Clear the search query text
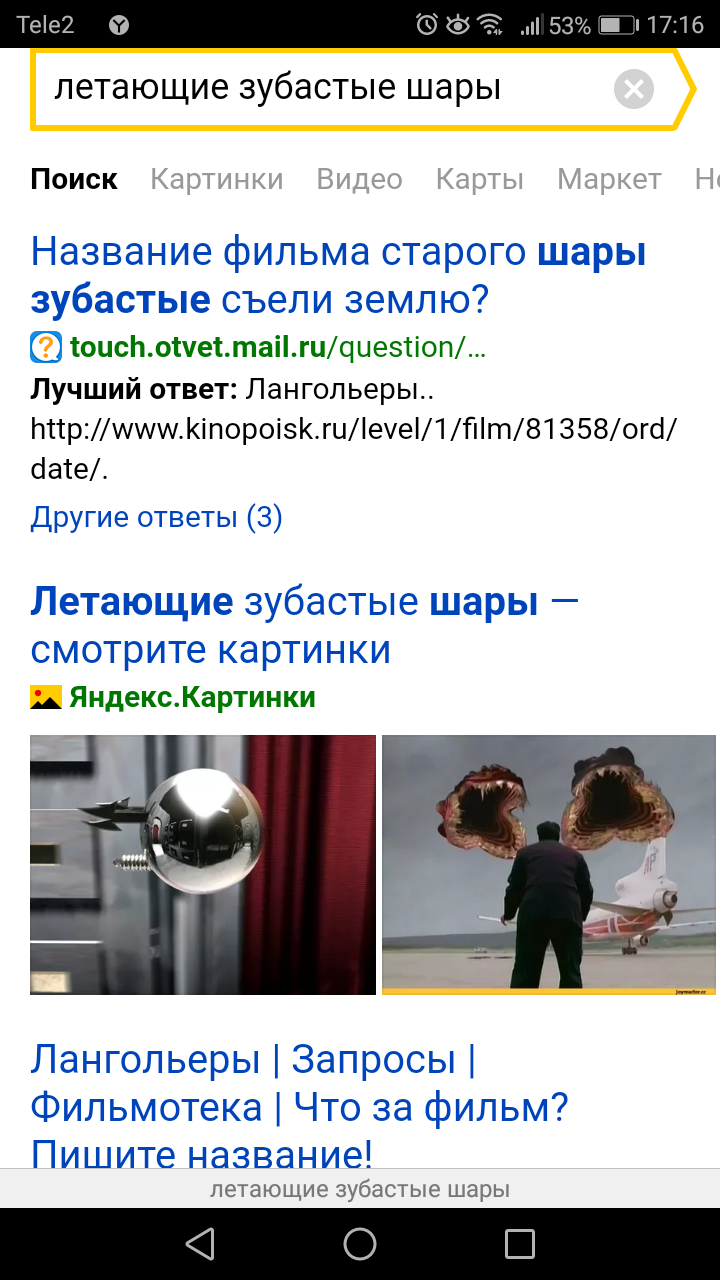 [633, 90]
